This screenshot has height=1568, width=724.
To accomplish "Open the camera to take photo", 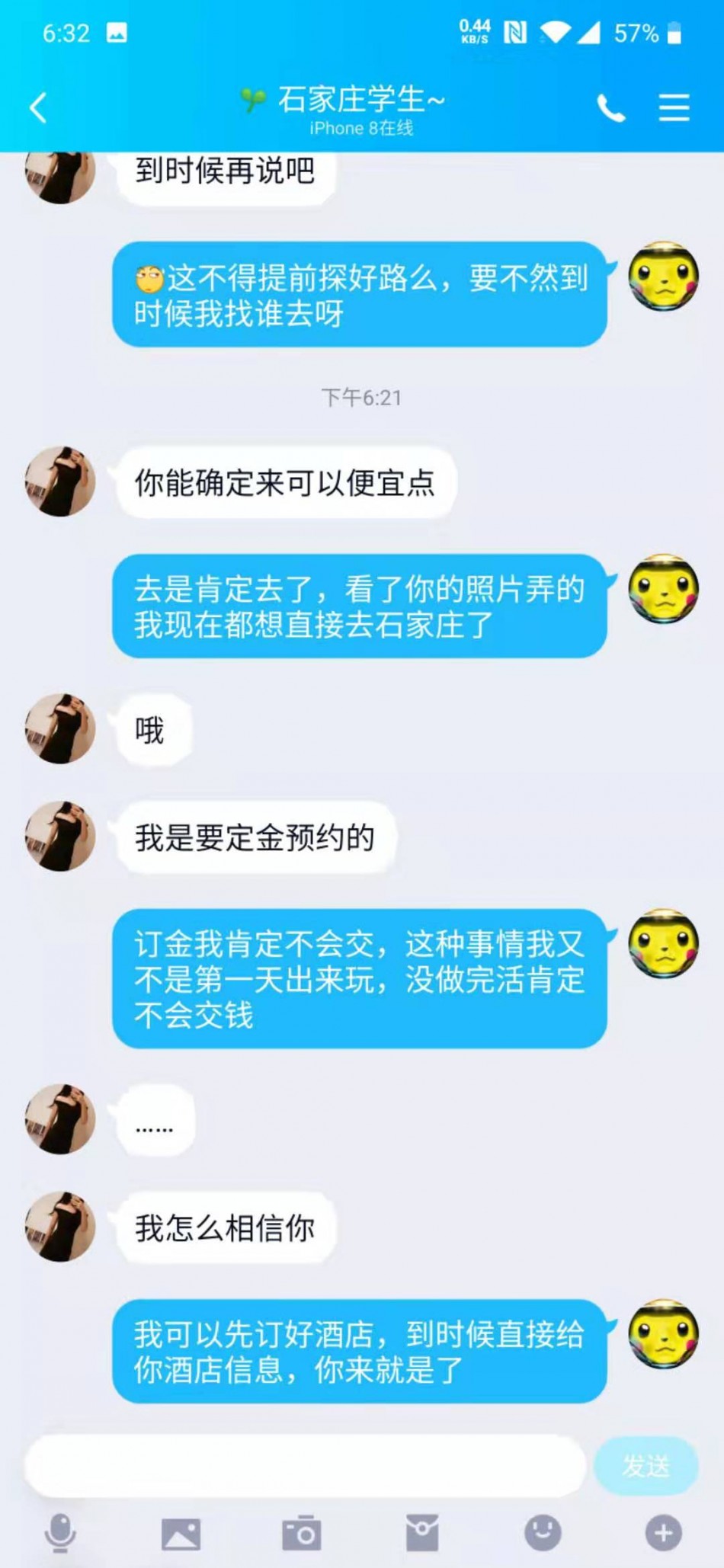I will coord(301,1533).
